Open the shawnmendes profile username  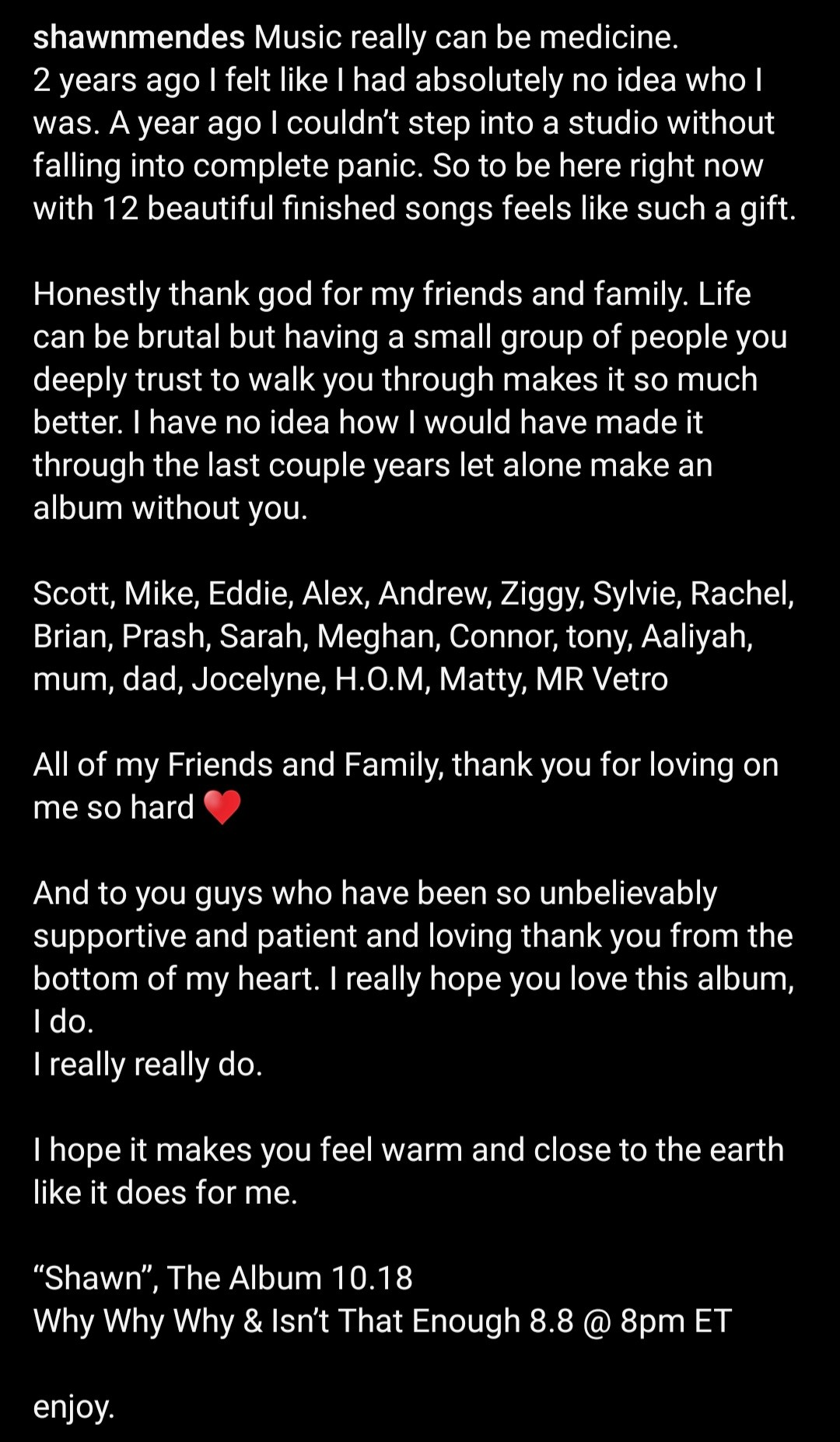[138, 37]
